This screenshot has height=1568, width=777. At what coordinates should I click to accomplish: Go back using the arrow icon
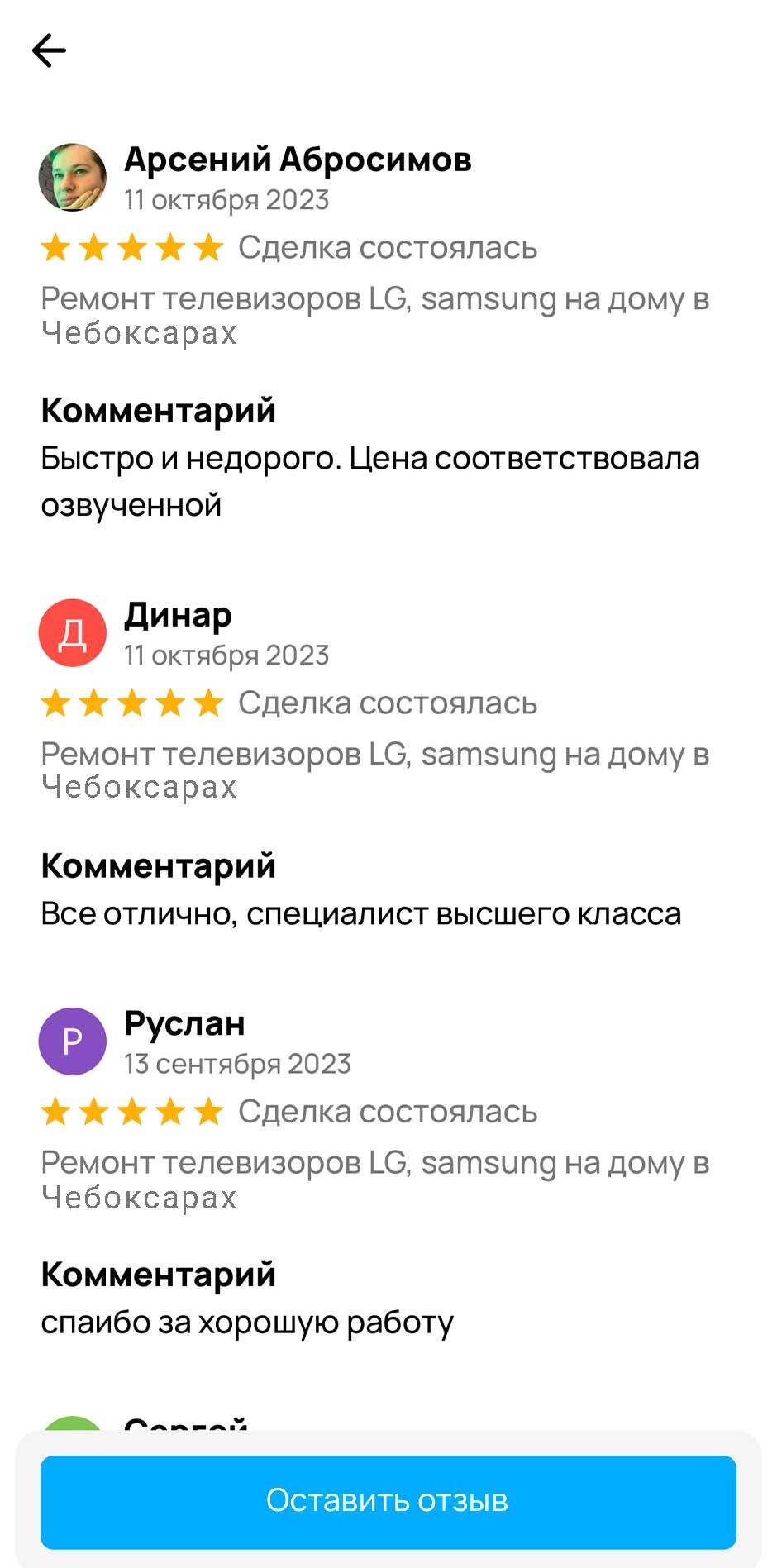[49, 51]
